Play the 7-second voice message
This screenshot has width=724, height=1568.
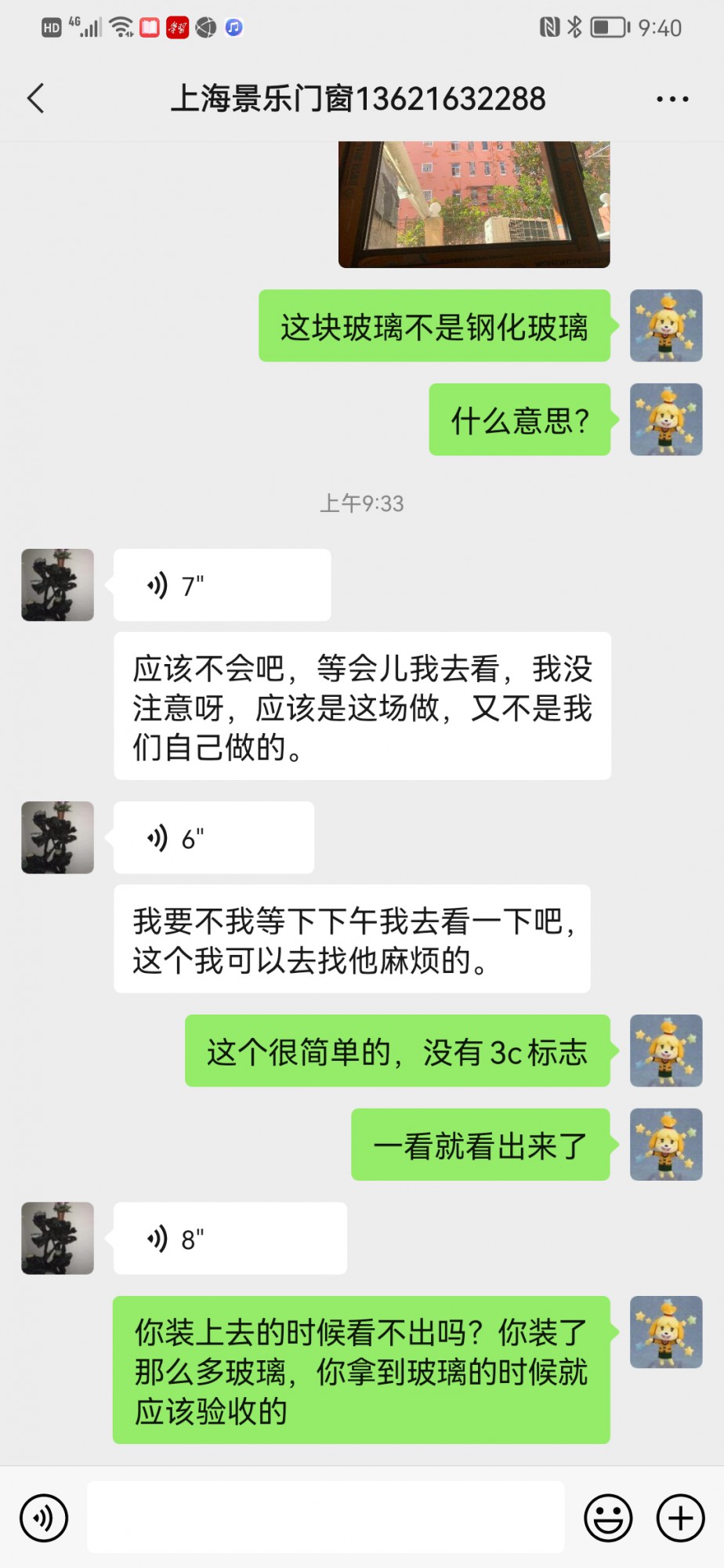click(222, 585)
